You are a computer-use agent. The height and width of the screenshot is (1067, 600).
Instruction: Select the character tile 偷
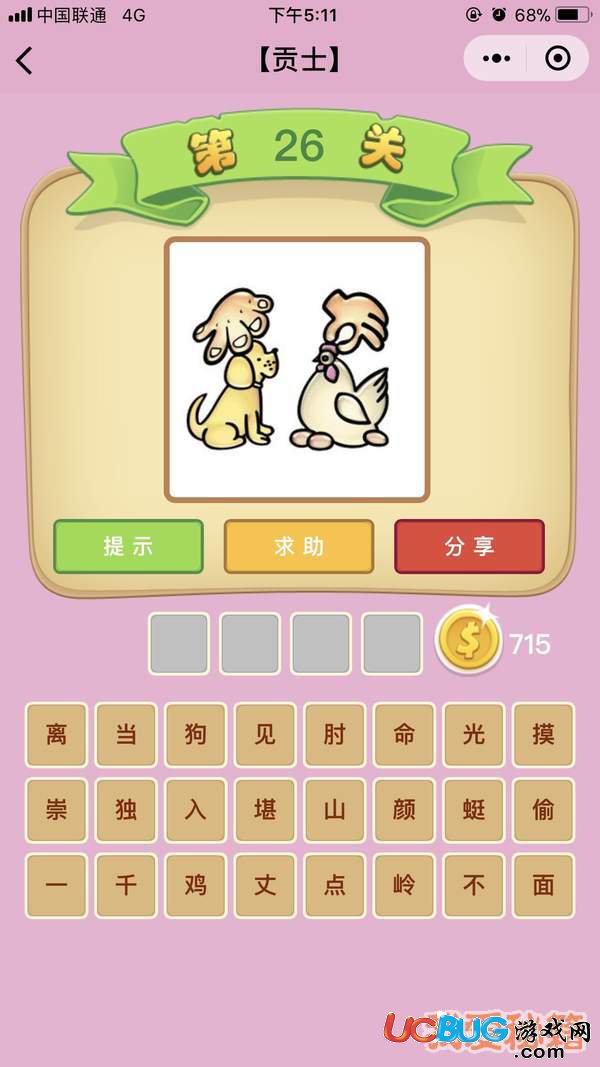point(543,809)
